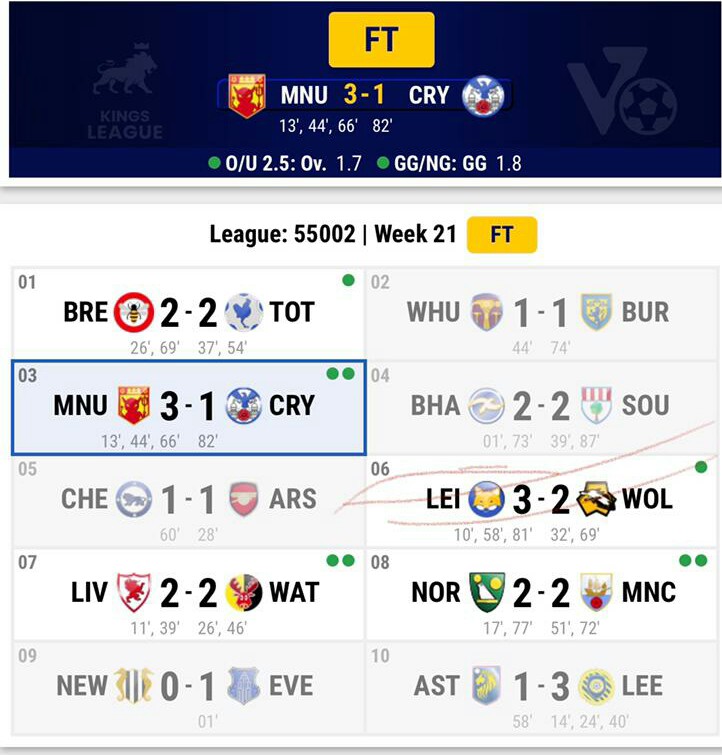Image resolution: width=722 pixels, height=755 pixels.
Task: Select the AST vs LEE match tile
Action: click(x=541, y=688)
